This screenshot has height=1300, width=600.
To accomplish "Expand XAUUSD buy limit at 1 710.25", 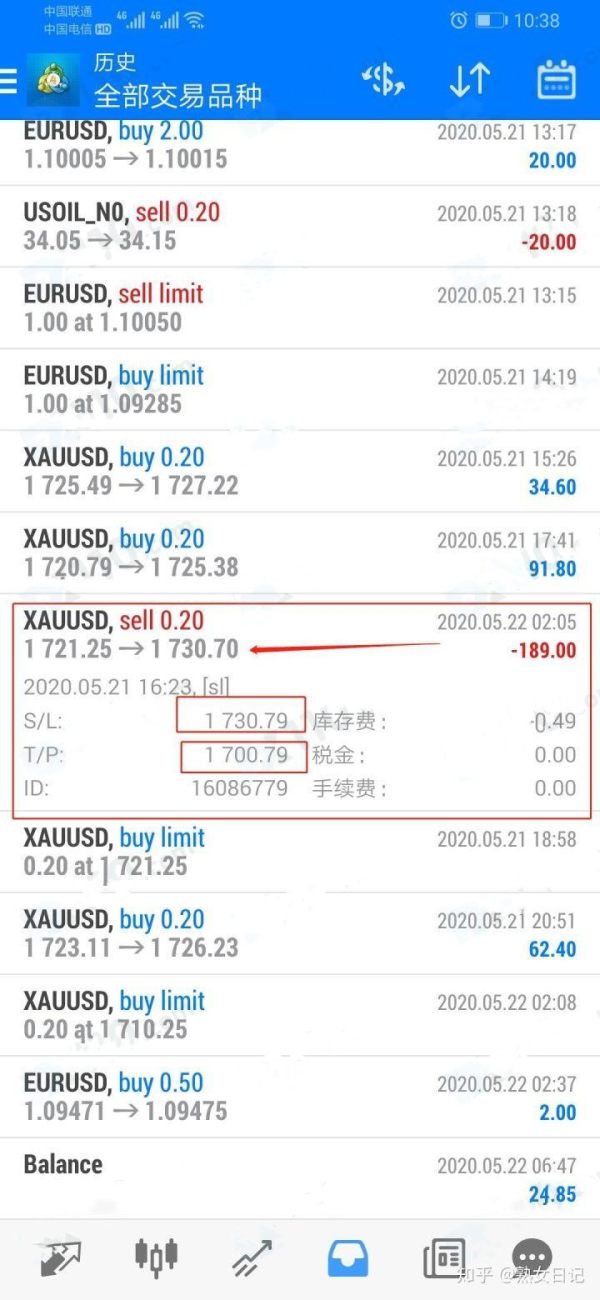I will pyautogui.click(x=300, y=1016).
